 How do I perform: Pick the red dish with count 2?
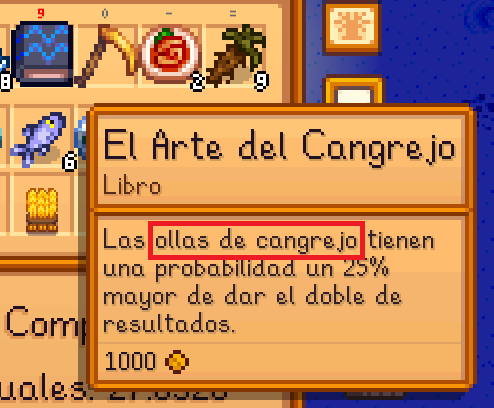pos(171,55)
